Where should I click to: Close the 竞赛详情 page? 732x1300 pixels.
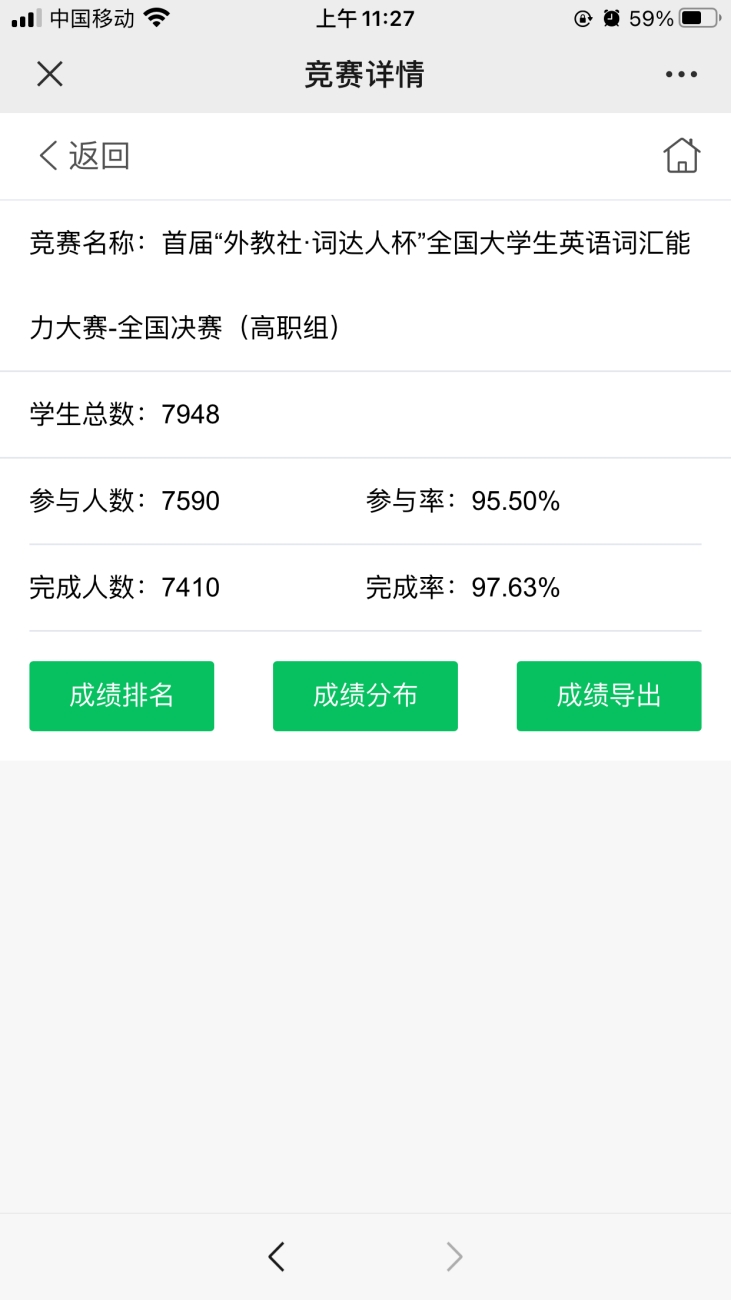49,74
